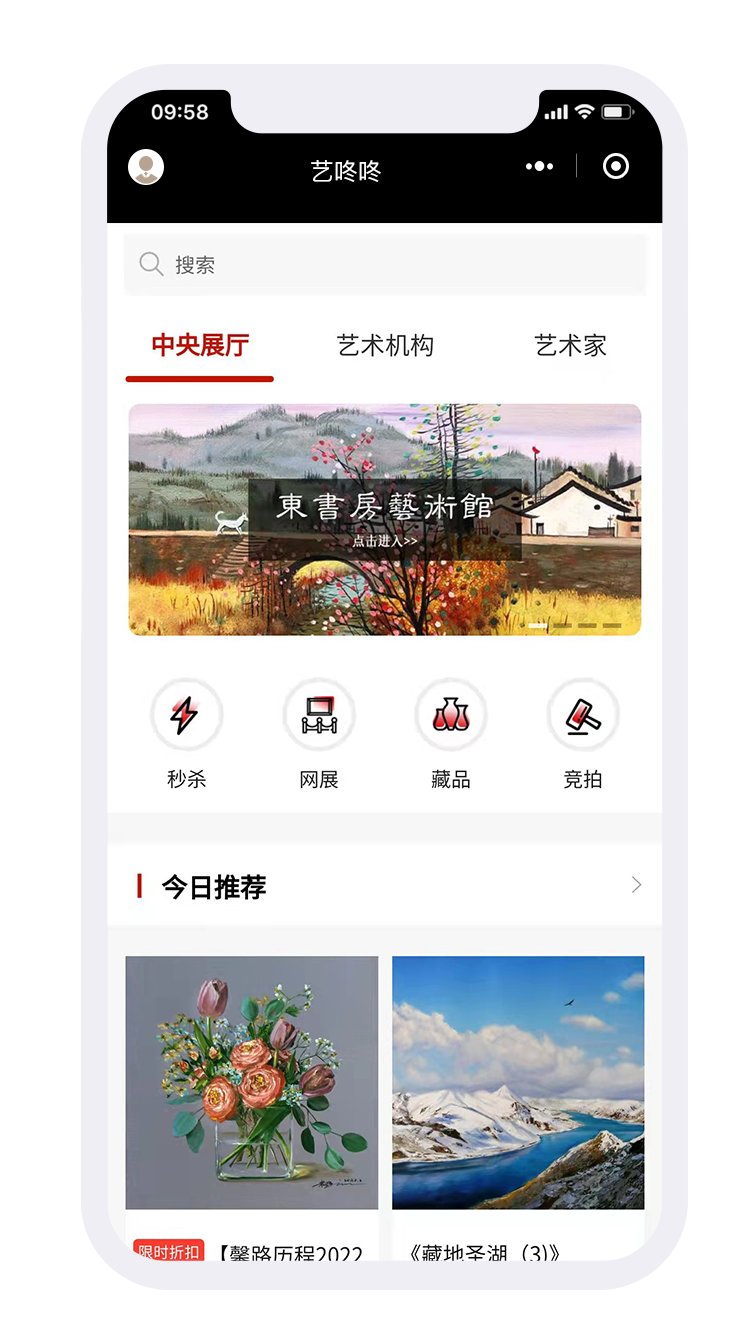The image size is (750, 1334).
Task: Open the 秒杀 flash sale section
Action: click(x=186, y=732)
